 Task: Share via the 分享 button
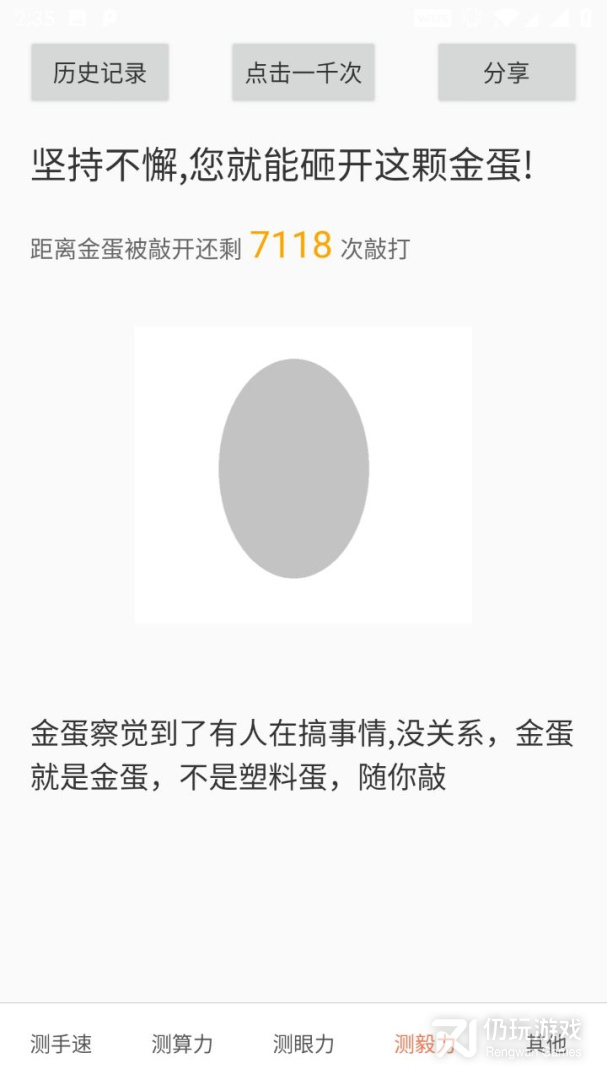pyautogui.click(x=506, y=72)
